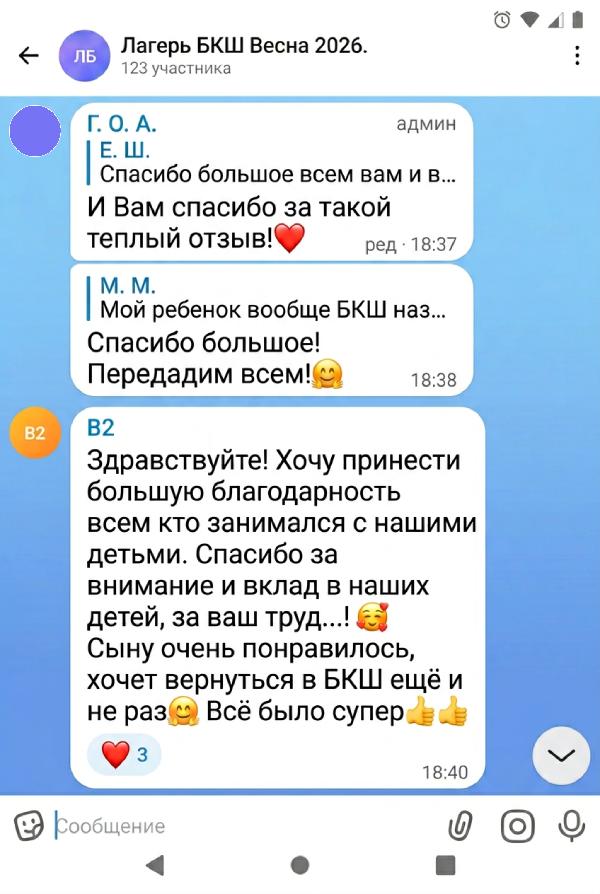Attach a file with the paperclip
The height and width of the screenshot is (894, 600).
(x=459, y=826)
